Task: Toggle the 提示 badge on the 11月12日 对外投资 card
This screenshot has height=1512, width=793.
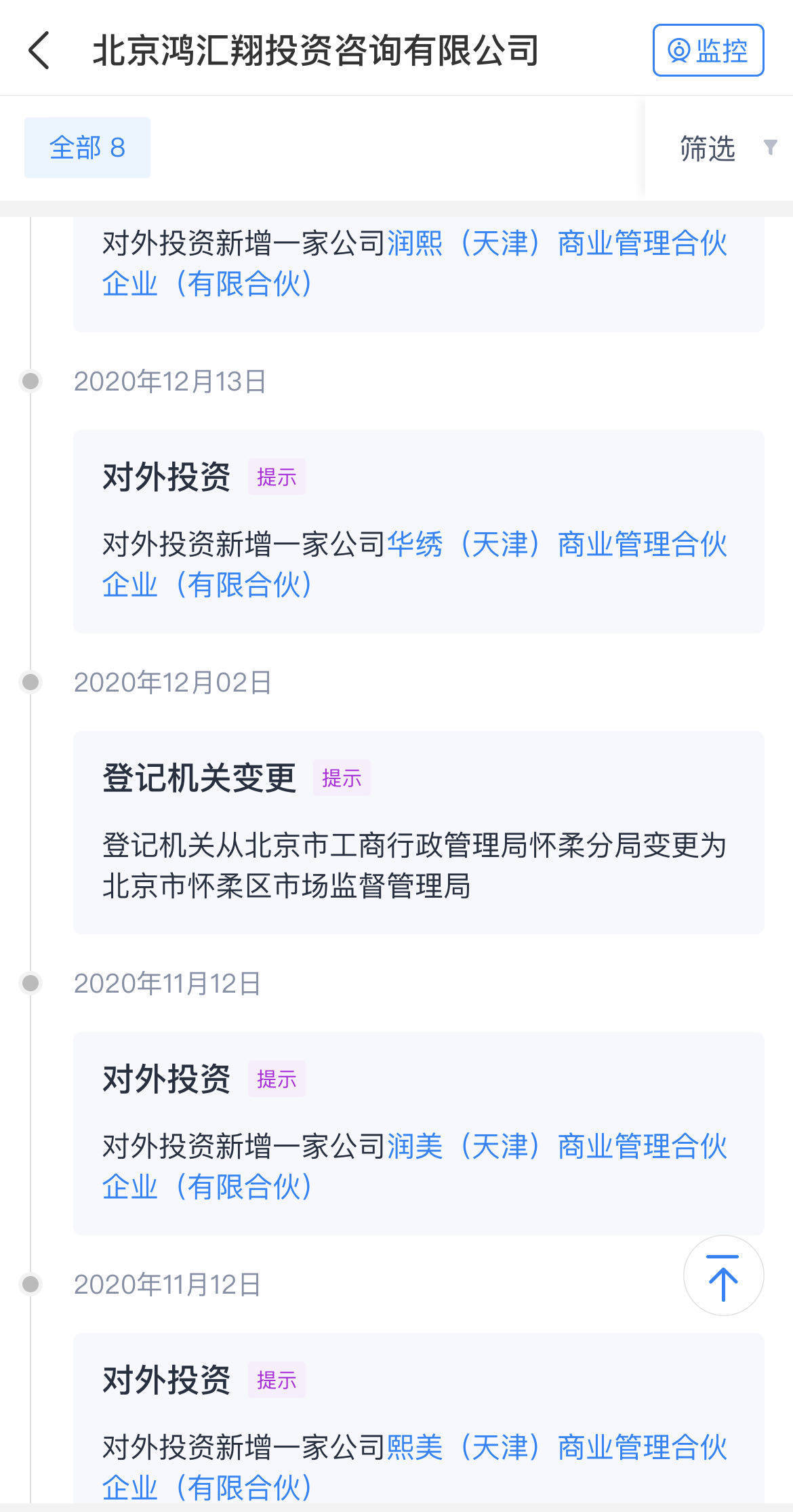Action: (277, 1078)
